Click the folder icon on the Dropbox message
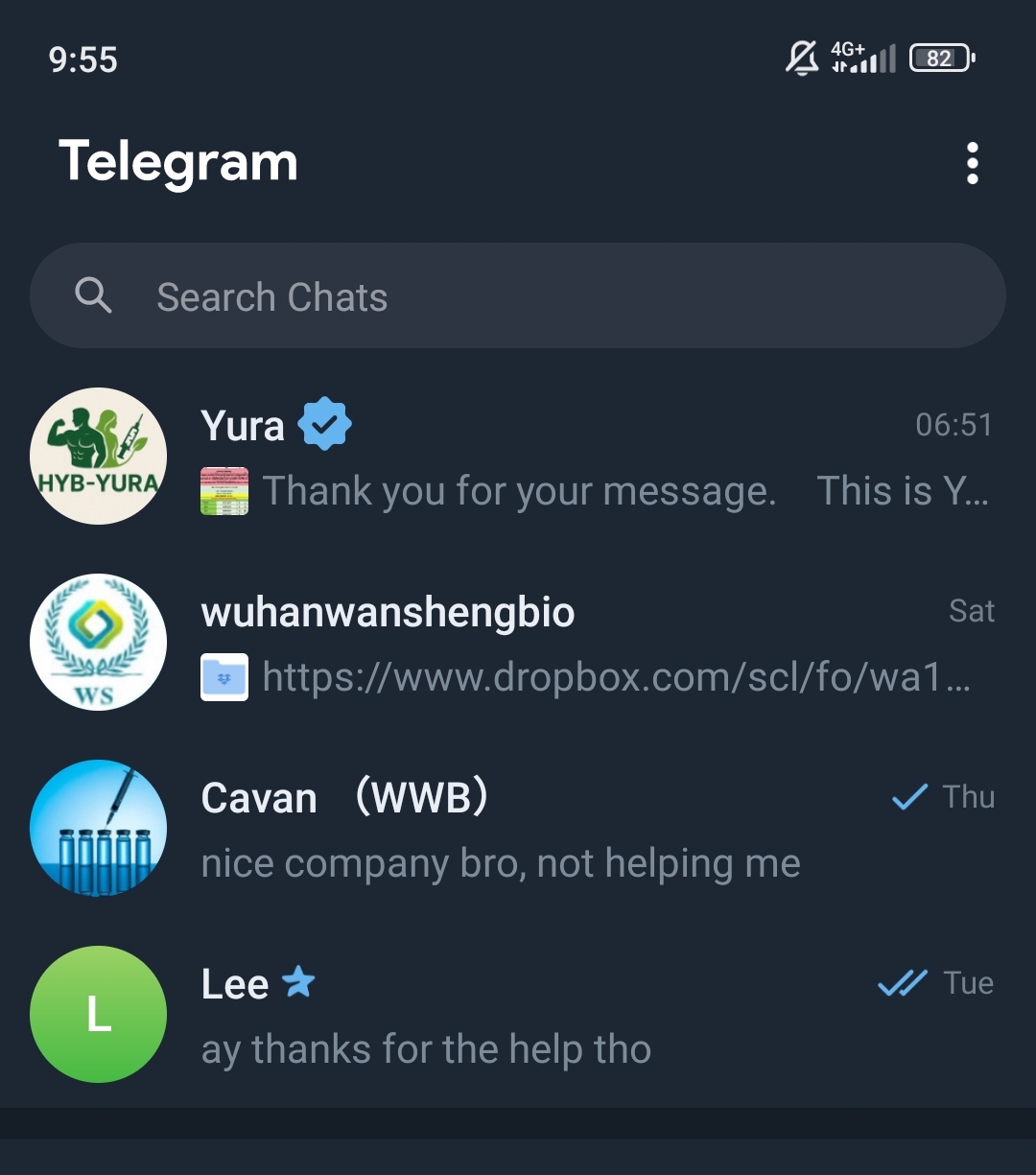Screen dimensions: 1036x1175 coord(224,676)
